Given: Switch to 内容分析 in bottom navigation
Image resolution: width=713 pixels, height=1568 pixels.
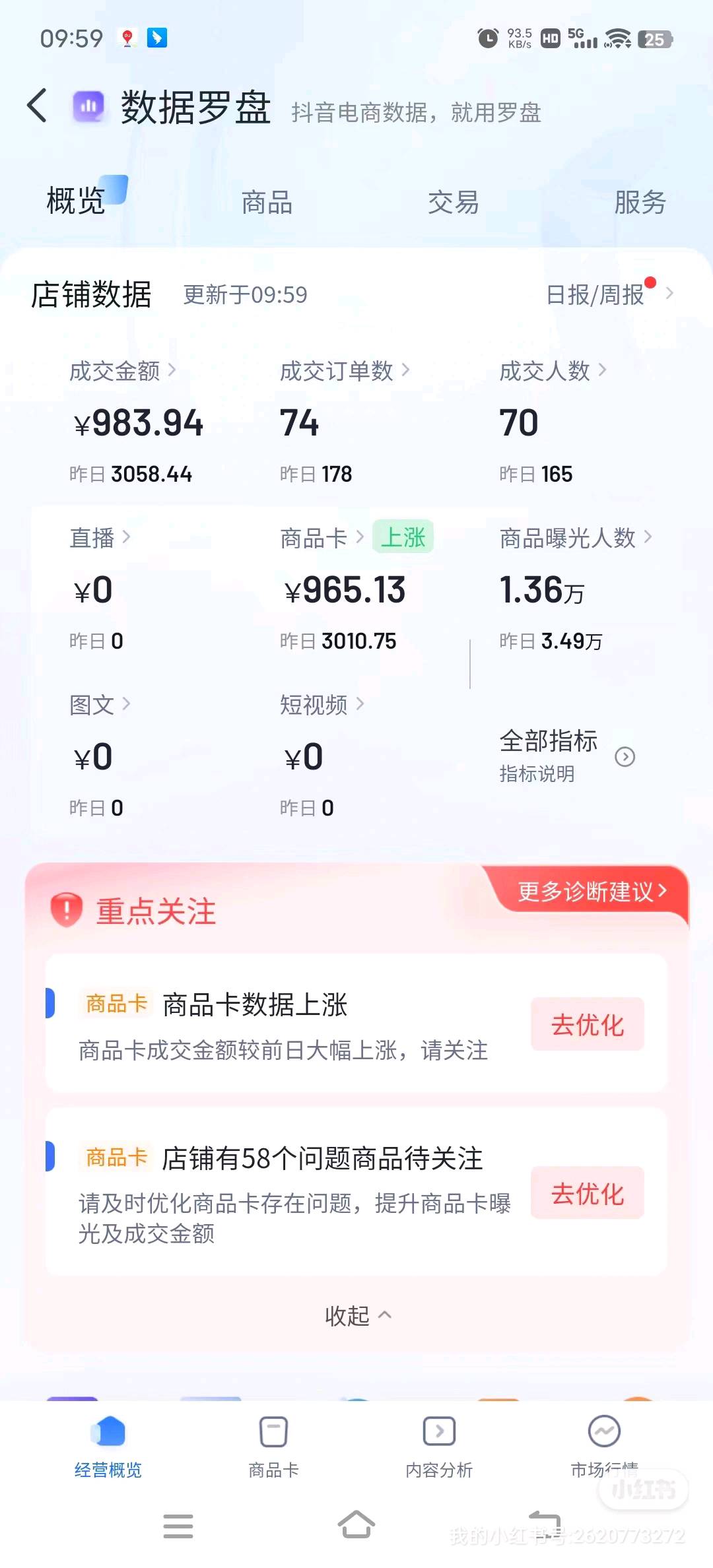Looking at the screenshot, I should point(439,1445).
